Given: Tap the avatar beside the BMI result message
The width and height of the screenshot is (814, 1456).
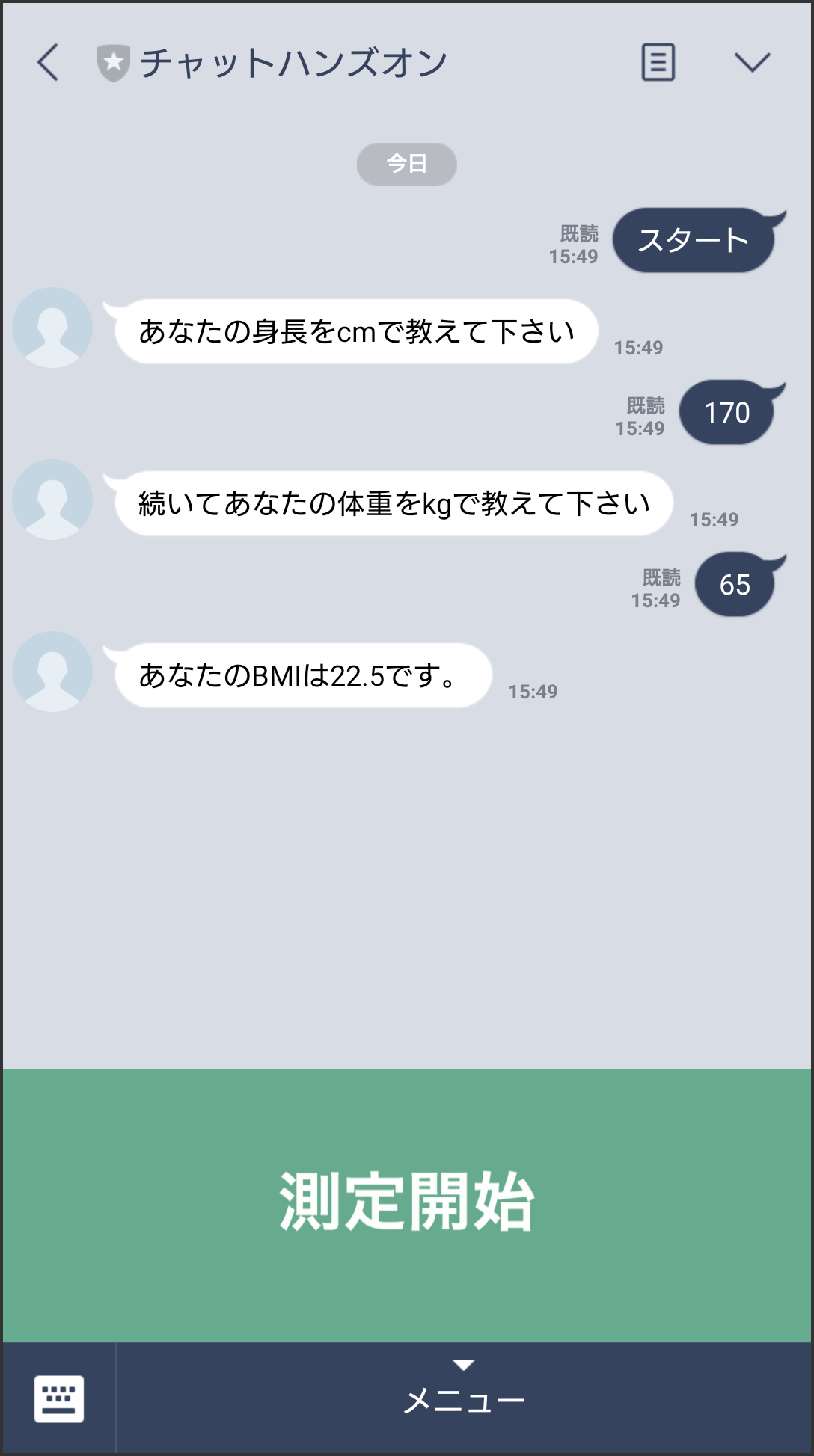Looking at the screenshot, I should tap(51, 672).
